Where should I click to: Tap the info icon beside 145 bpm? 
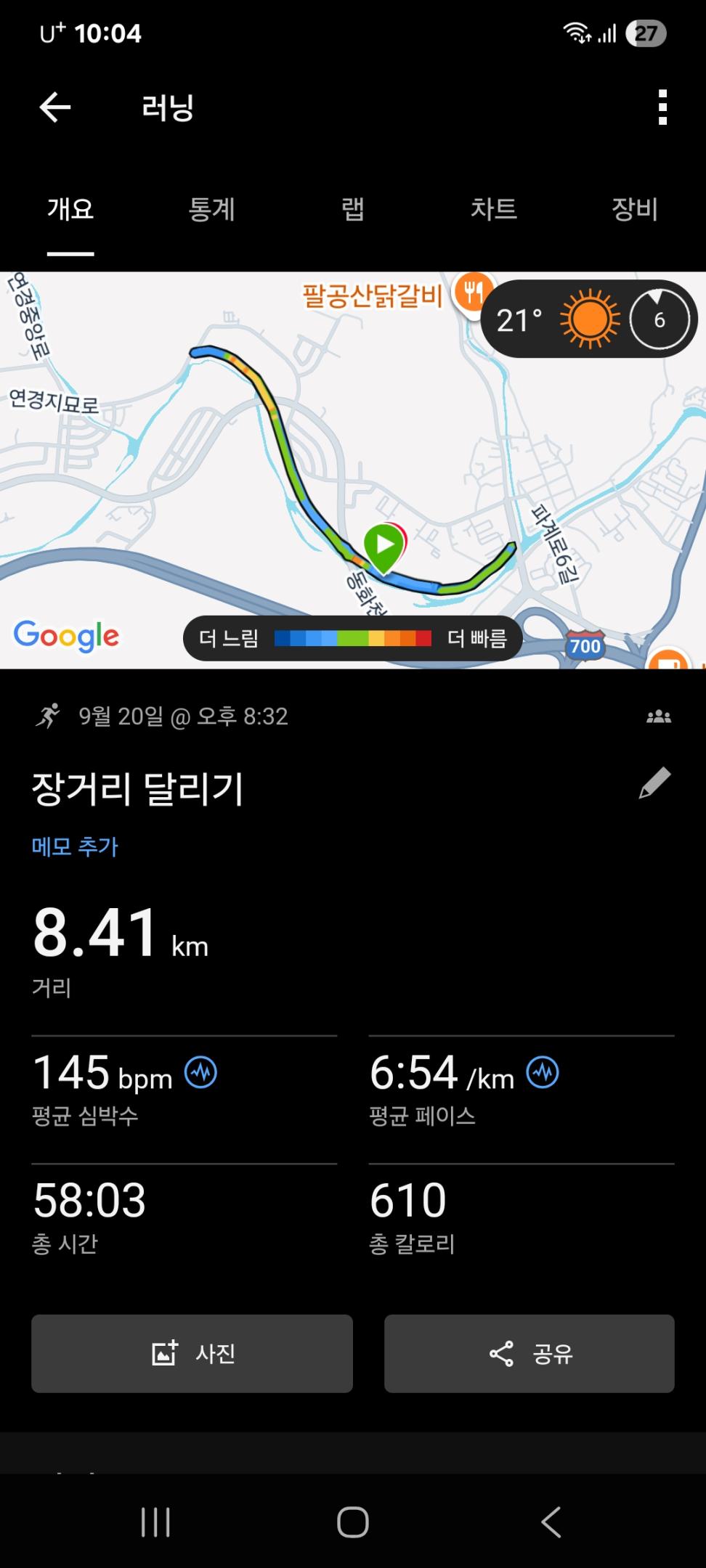[x=200, y=1072]
